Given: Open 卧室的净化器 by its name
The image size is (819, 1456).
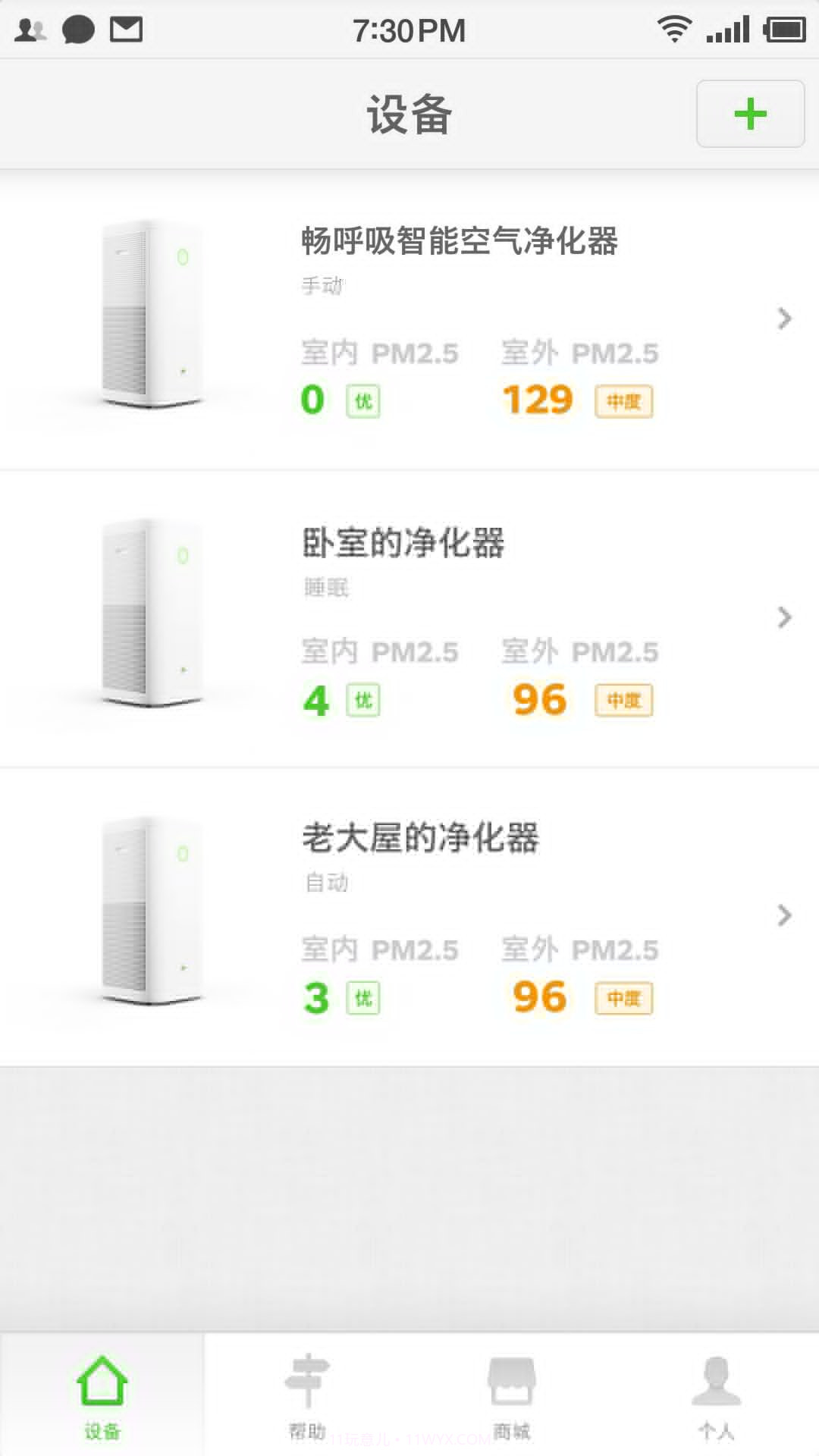Looking at the screenshot, I should (403, 542).
